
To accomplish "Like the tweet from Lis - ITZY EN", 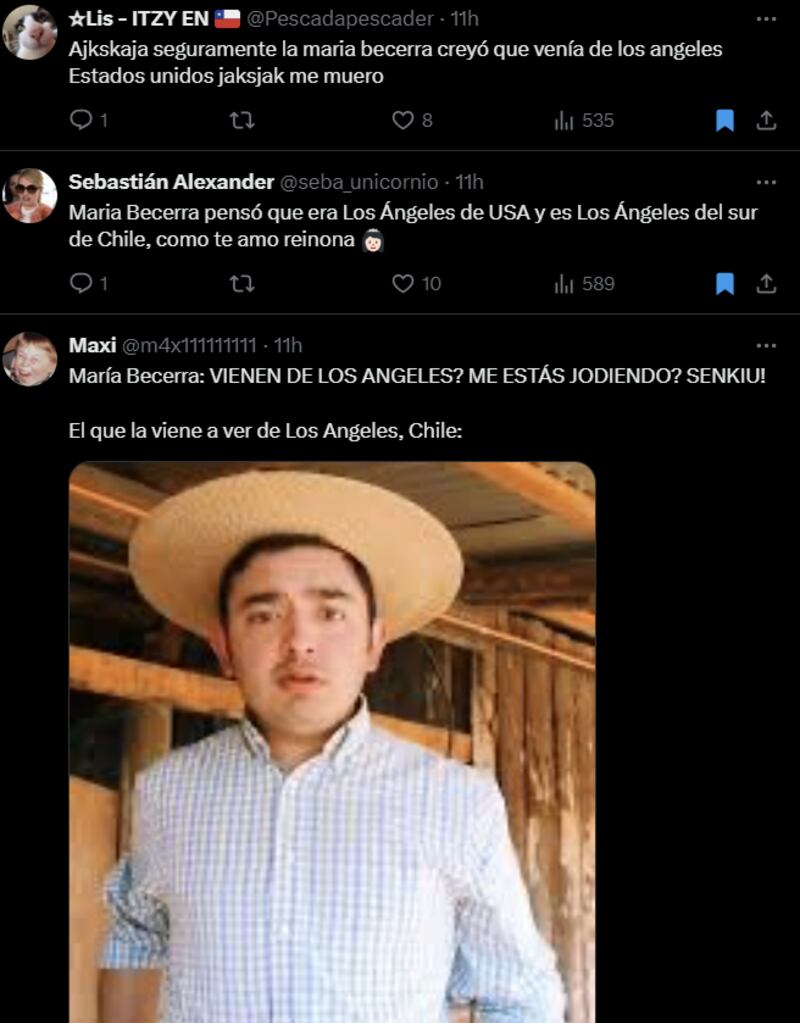I will click(x=403, y=120).
